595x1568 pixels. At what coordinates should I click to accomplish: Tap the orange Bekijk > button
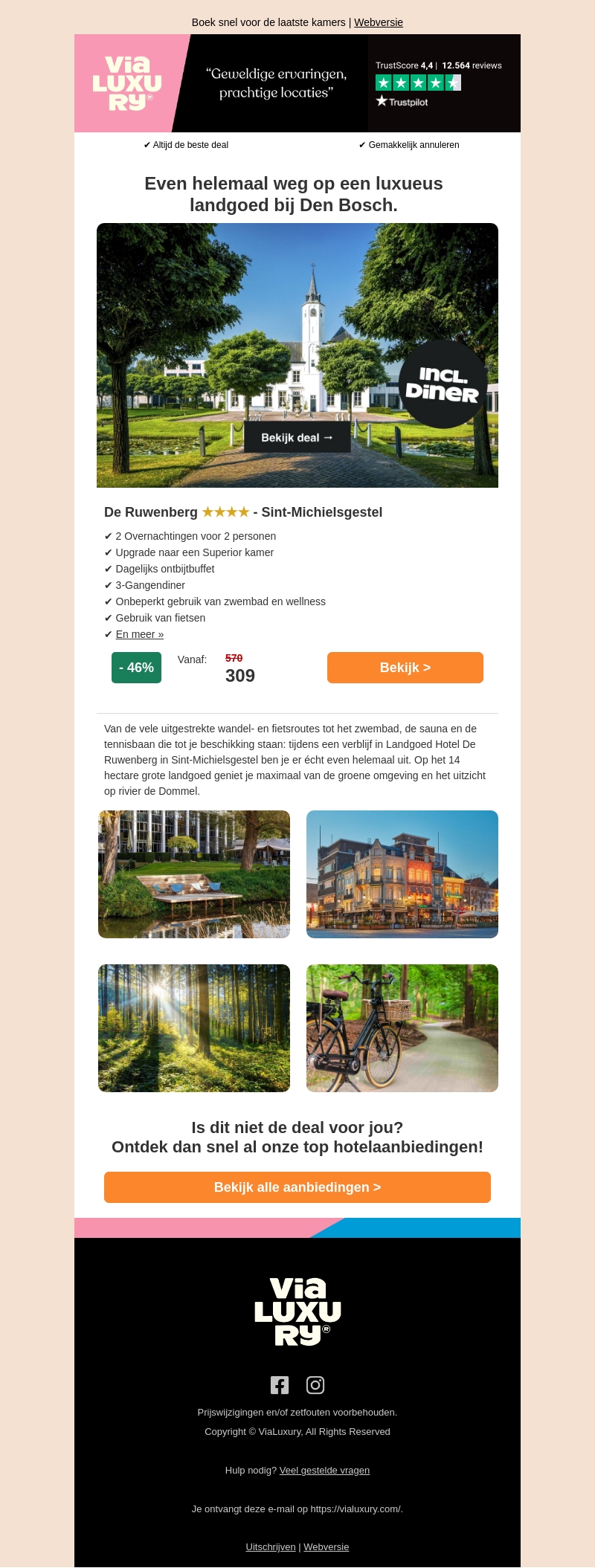tap(405, 668)
